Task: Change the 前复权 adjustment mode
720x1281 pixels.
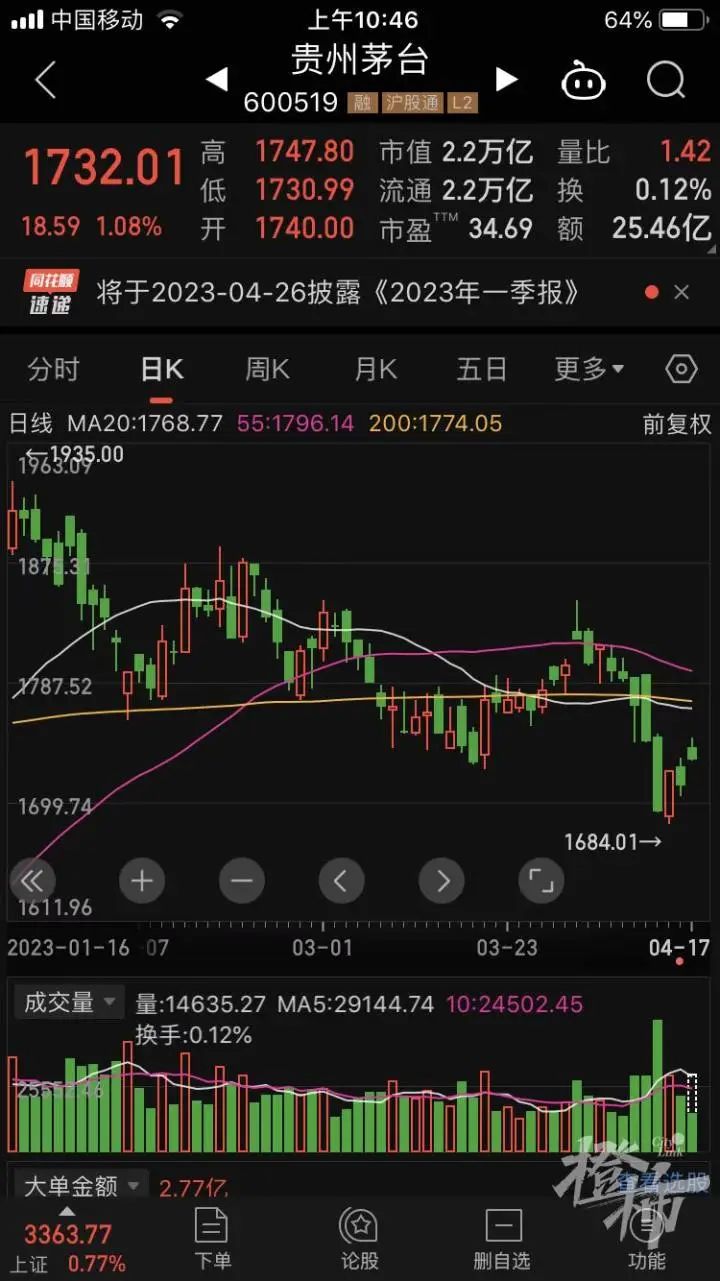Action: click(677, 424)
